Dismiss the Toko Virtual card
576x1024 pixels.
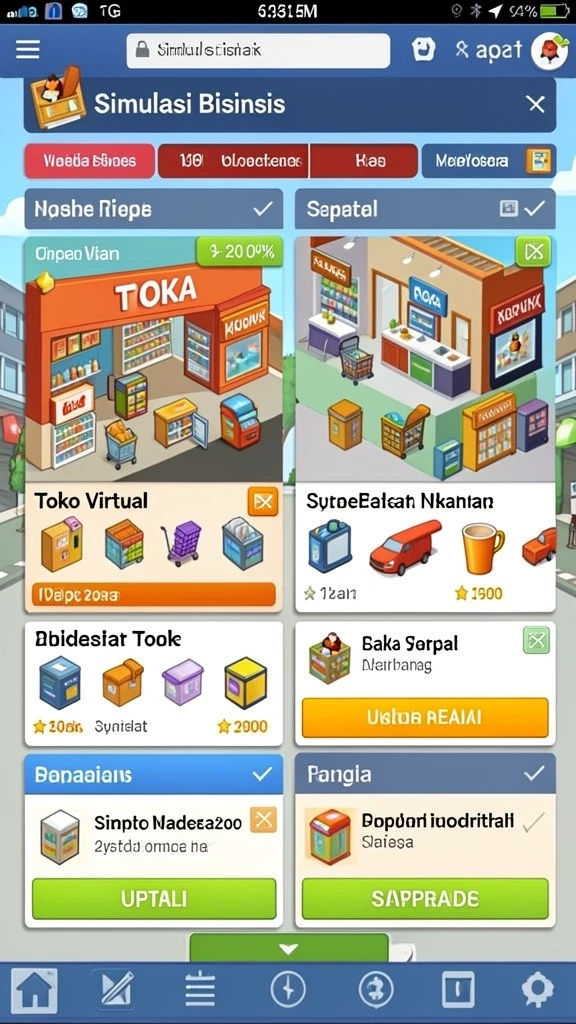(263, 502)
